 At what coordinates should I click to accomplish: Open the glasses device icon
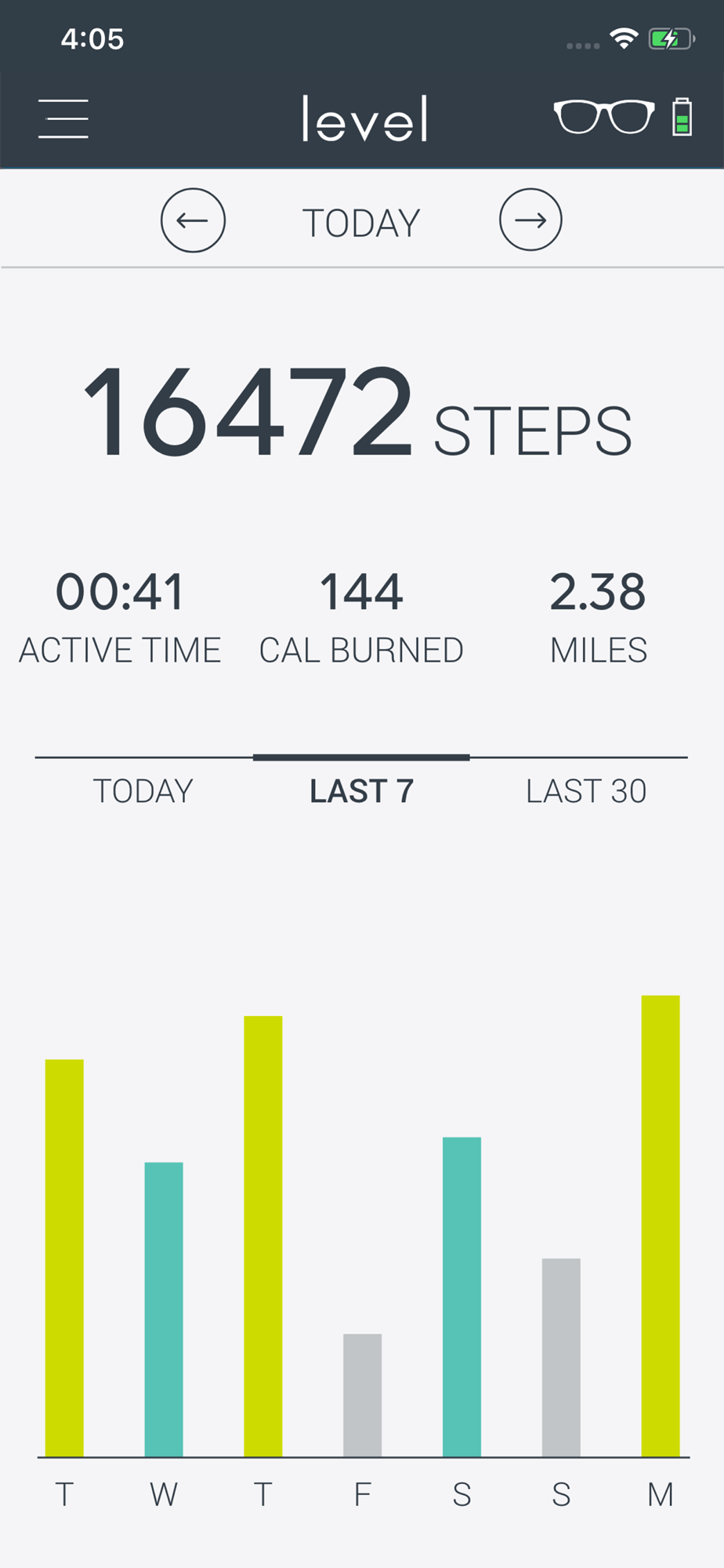(x=603, y=118)
